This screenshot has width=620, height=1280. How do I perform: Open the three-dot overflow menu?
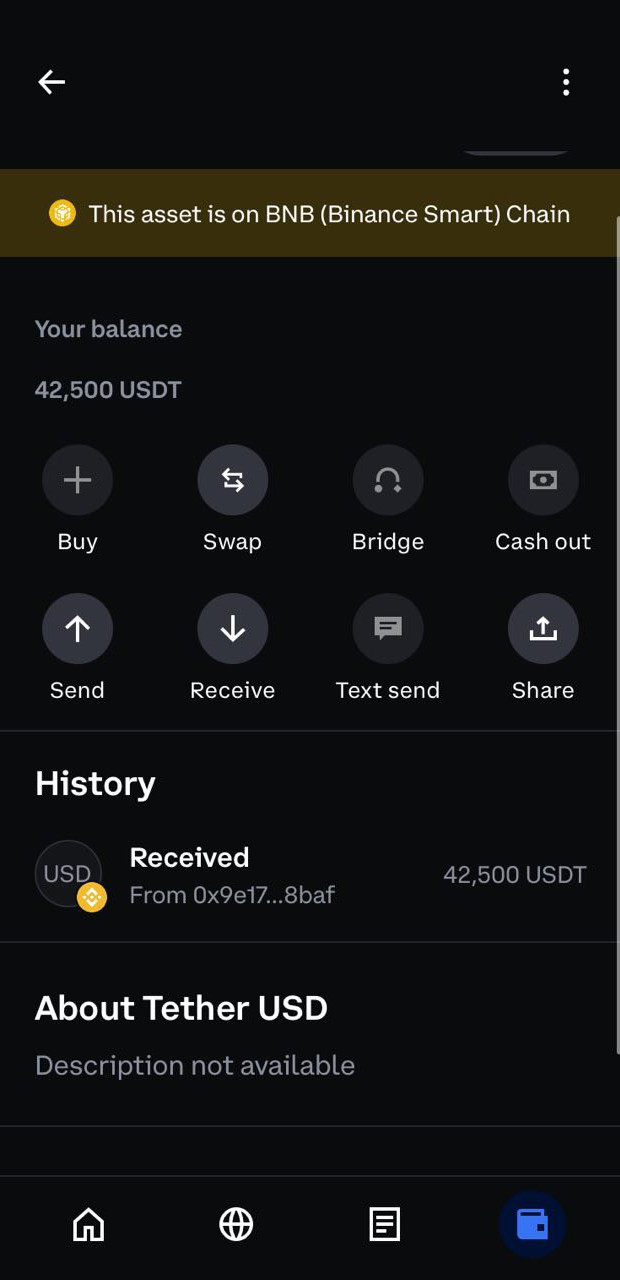566,82
